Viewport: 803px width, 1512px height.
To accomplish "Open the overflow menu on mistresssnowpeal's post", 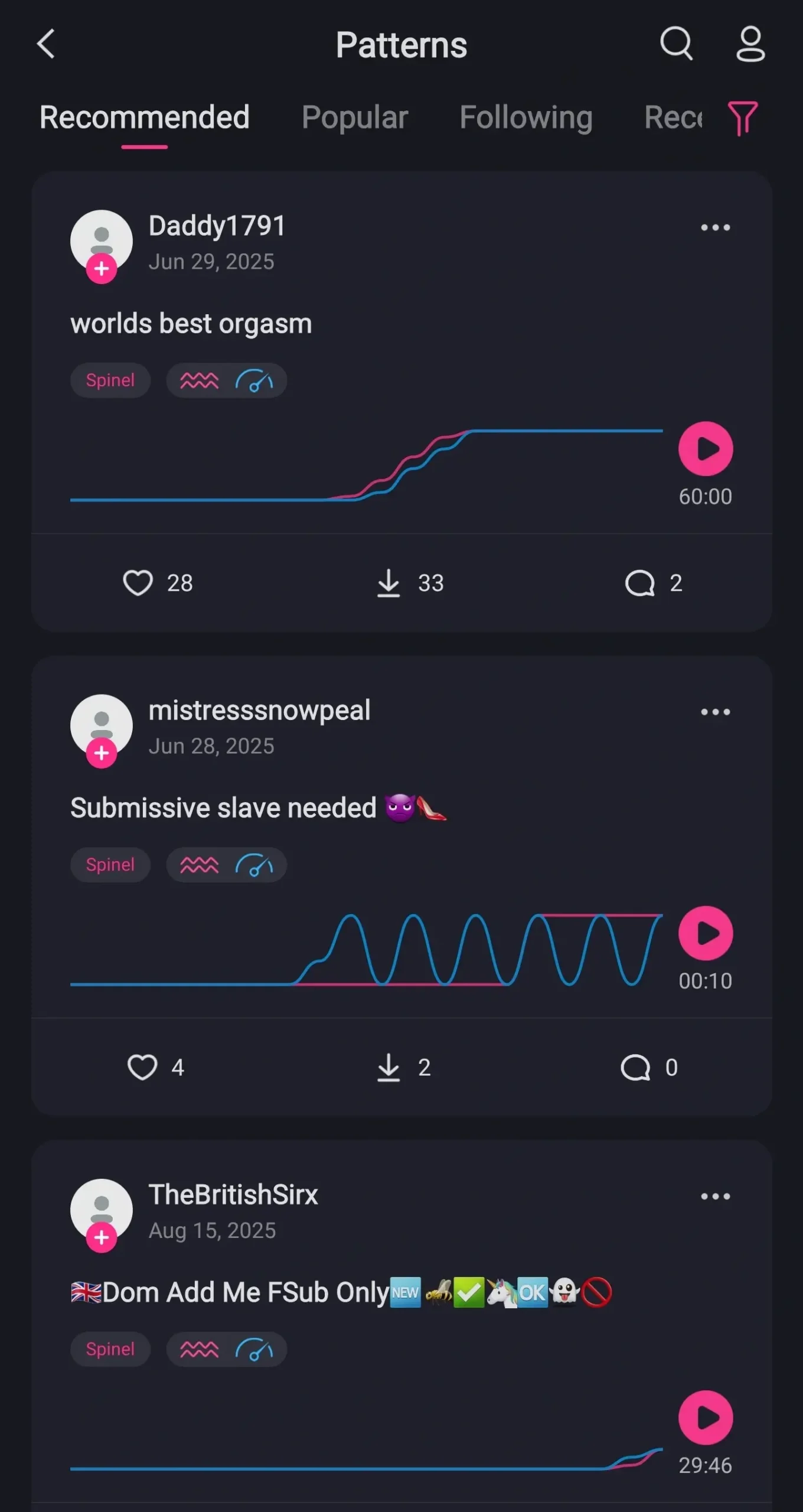I will 715,712.
